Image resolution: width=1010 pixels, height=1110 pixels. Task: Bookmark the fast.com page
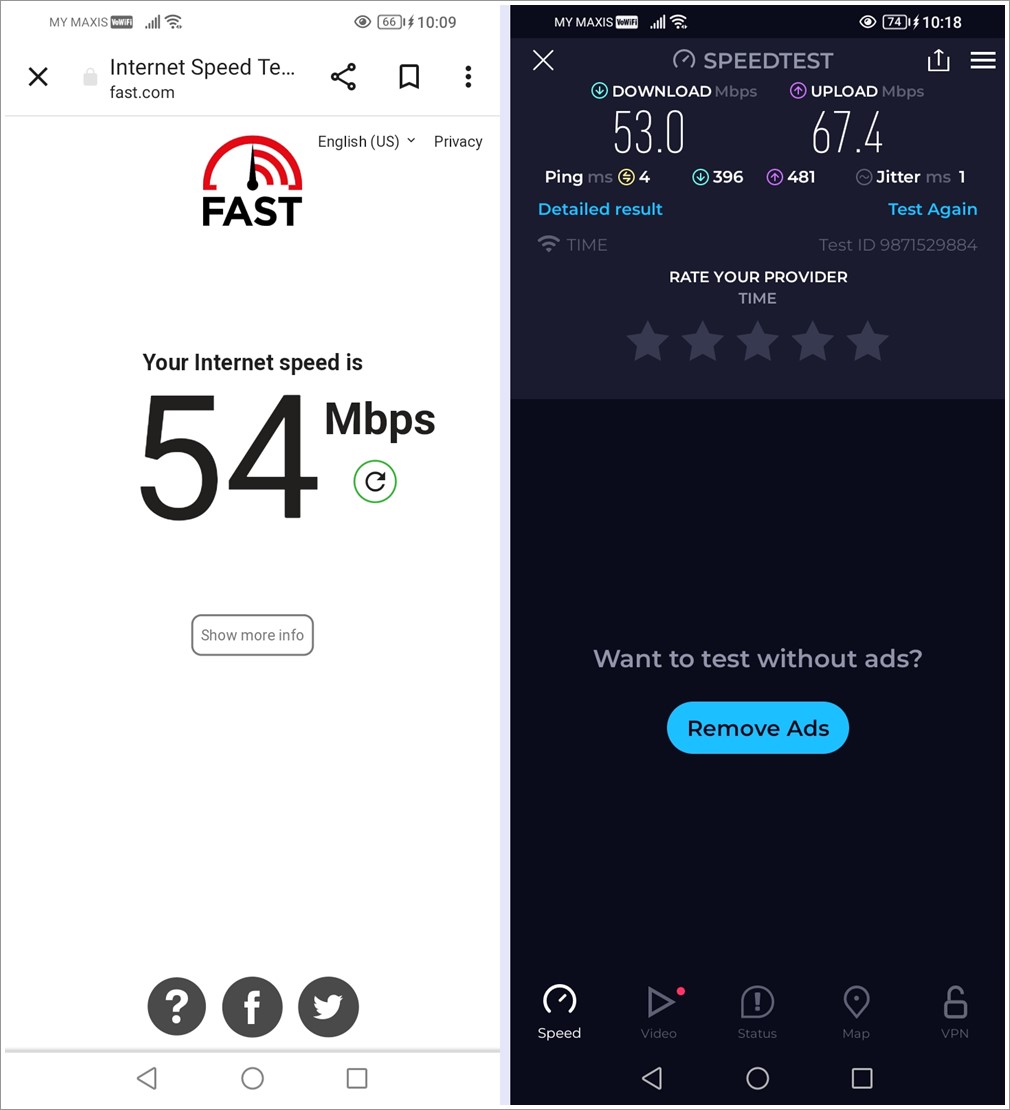(409, 76)
